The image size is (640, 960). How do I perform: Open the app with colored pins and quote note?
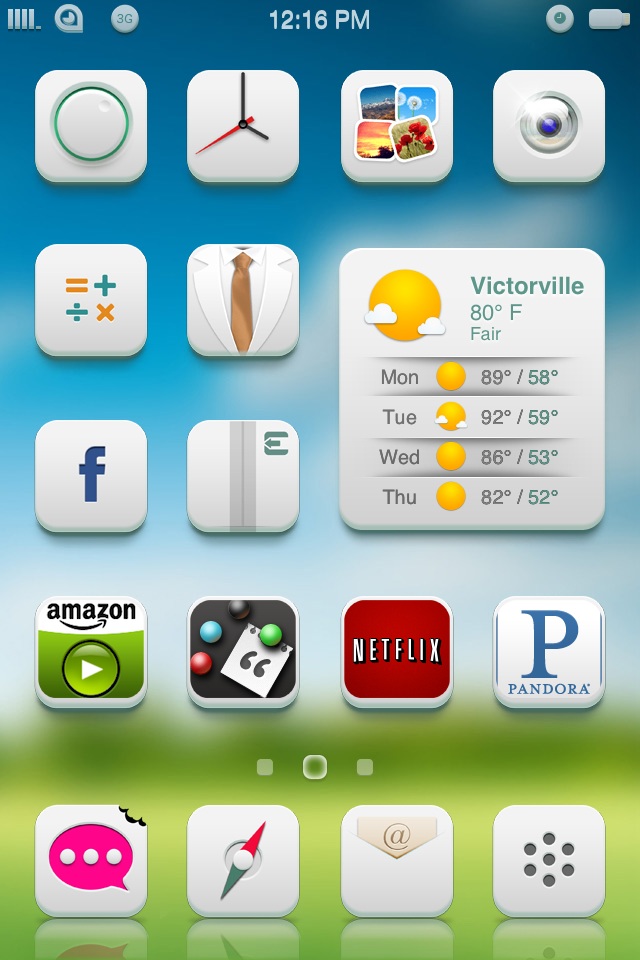pos(243,651)
